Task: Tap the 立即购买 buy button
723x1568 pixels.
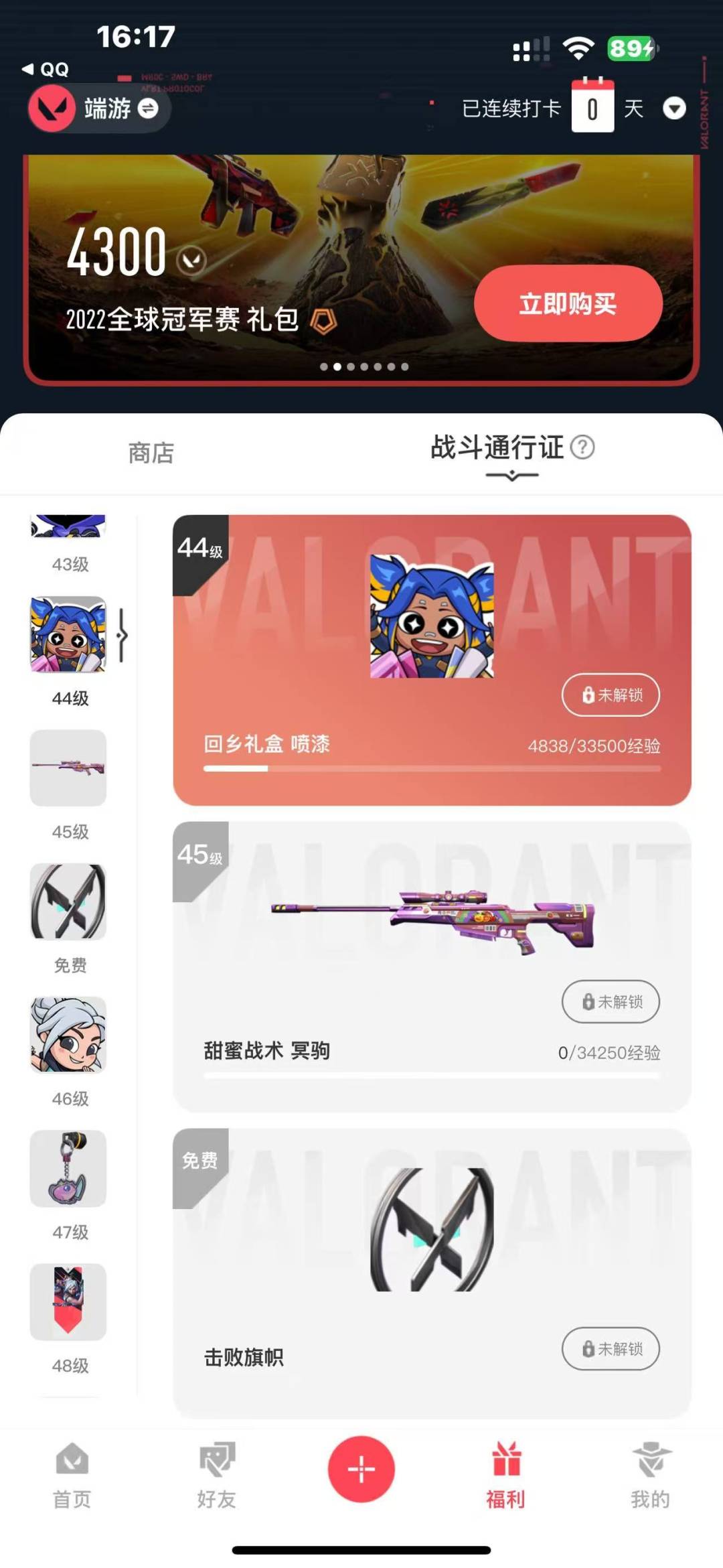Action: click(568, 303)
